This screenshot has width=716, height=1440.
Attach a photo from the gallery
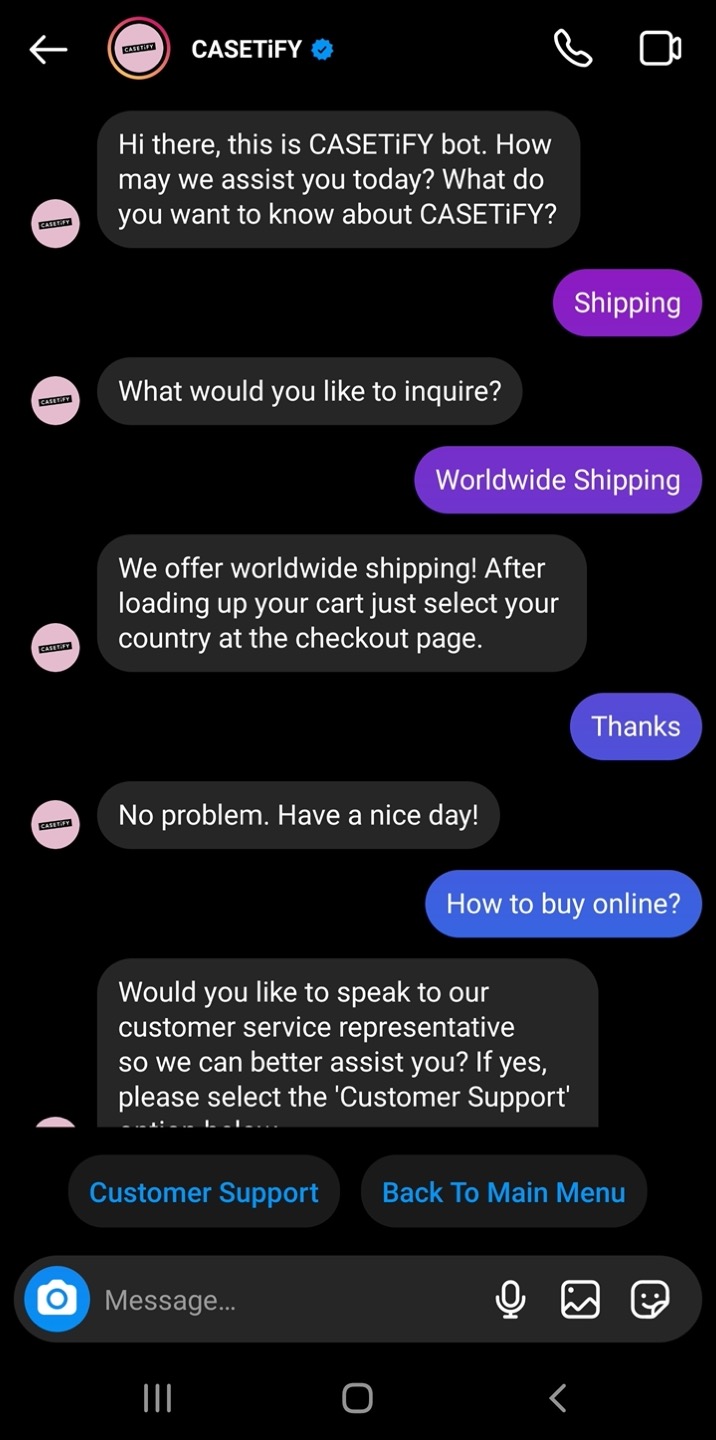click(580, 1299)
